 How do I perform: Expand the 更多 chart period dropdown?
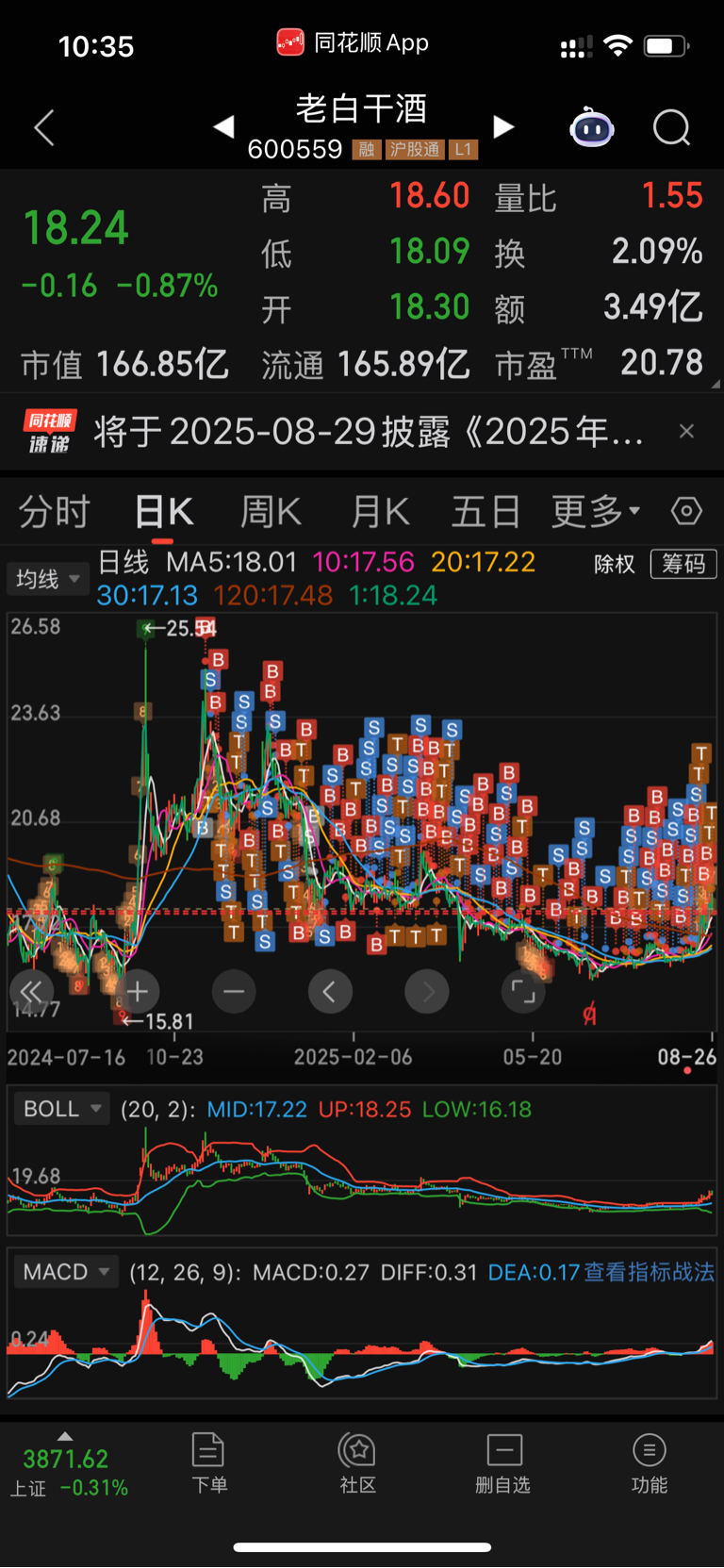point(595,512)
